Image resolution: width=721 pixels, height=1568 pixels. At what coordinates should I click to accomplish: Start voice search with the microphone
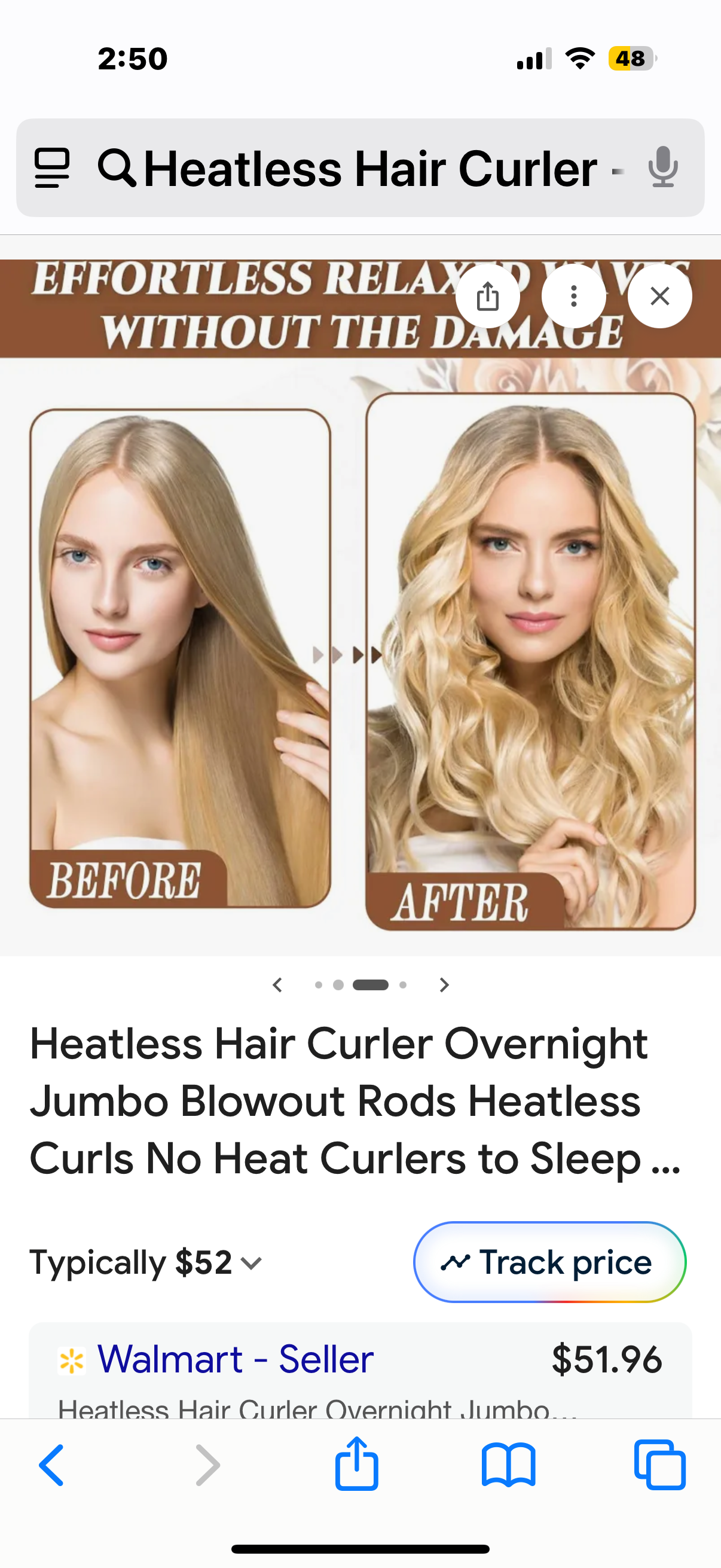tap(662, 167)
